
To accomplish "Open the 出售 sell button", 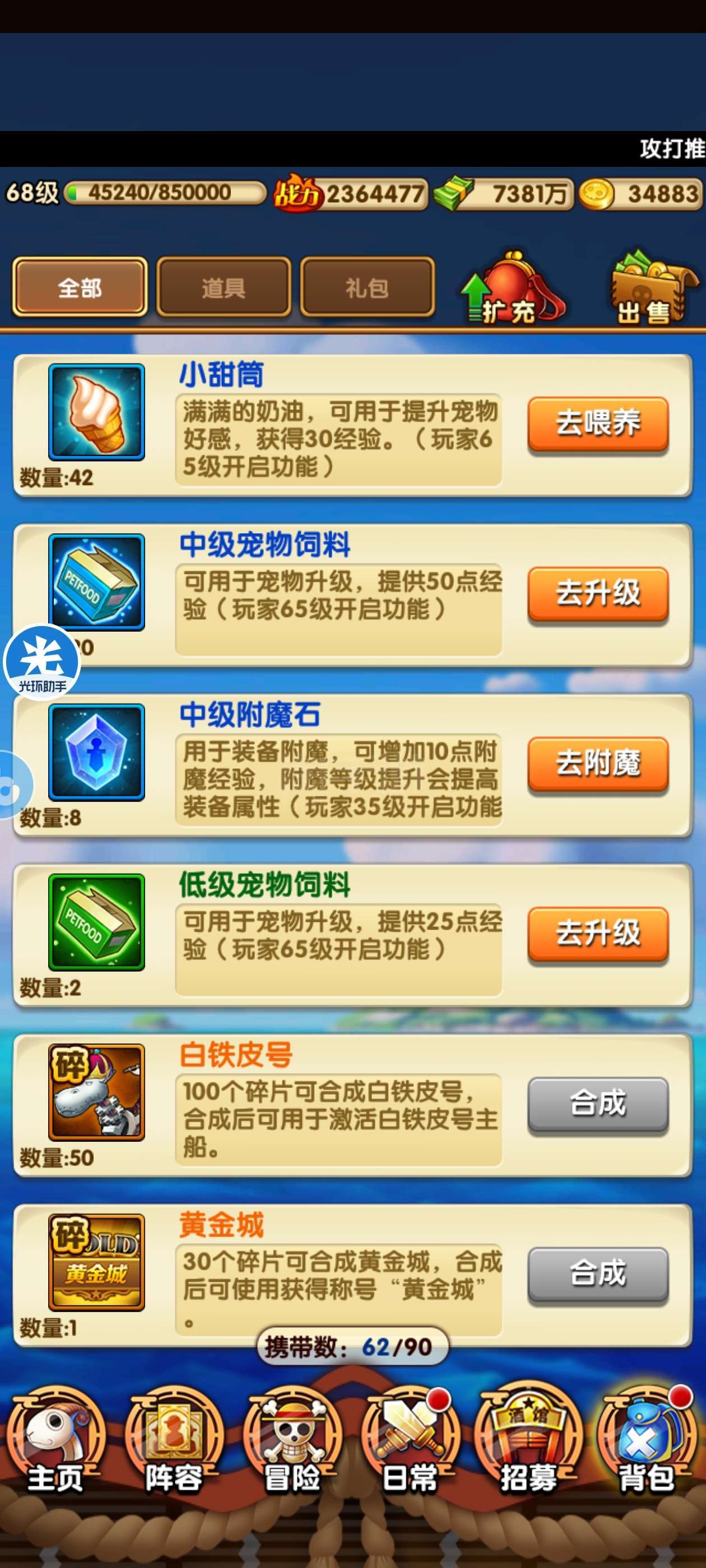I will [654, 287].
